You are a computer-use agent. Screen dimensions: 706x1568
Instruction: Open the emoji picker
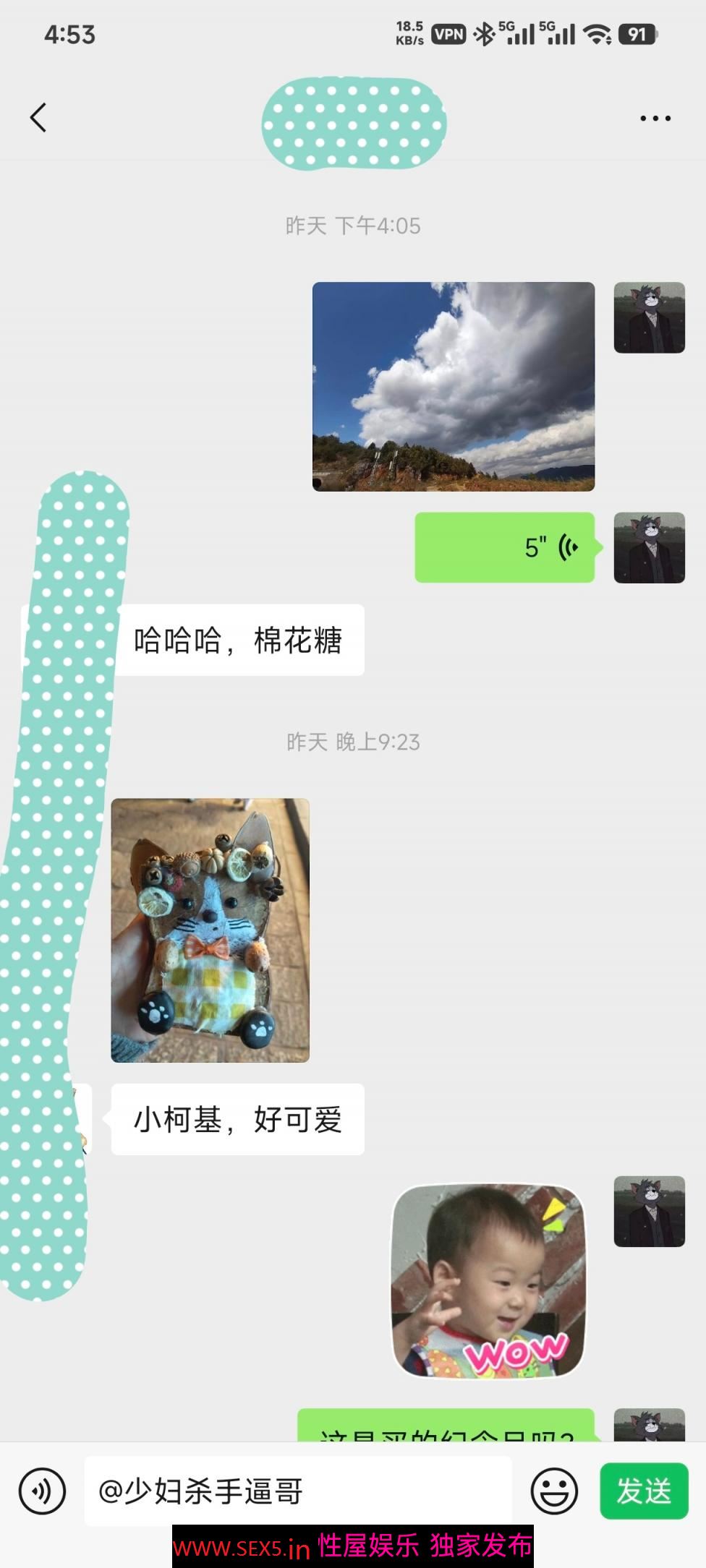click(554, 1491)
